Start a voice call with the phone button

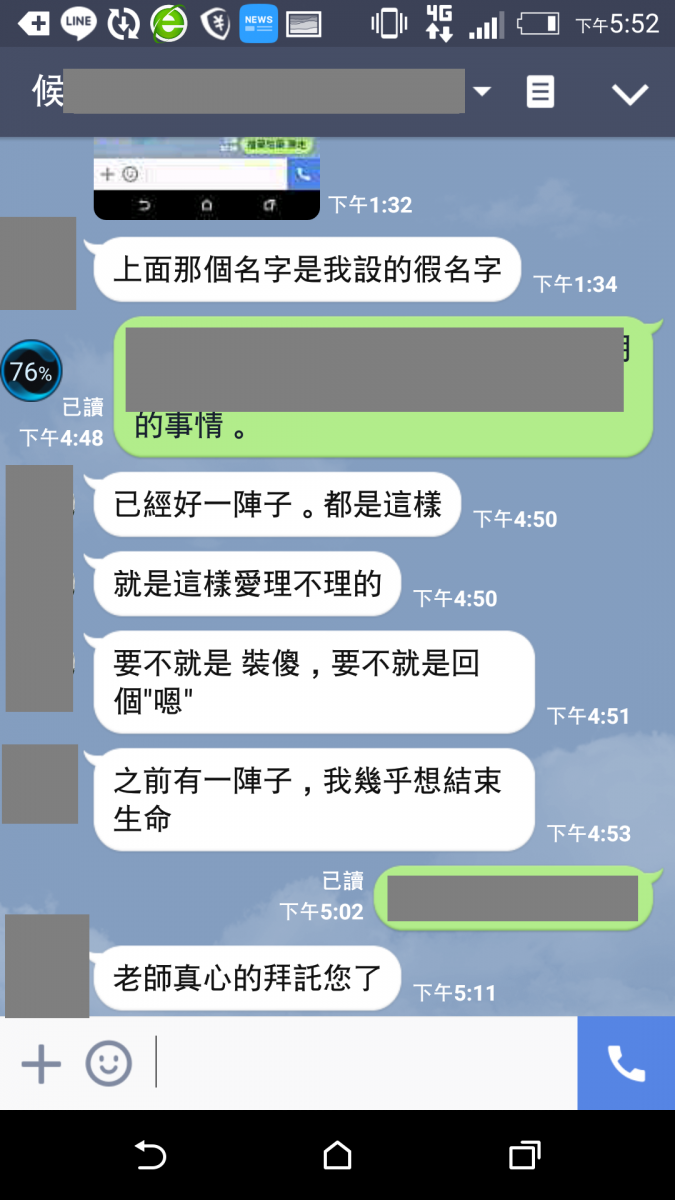[626, 1063]
